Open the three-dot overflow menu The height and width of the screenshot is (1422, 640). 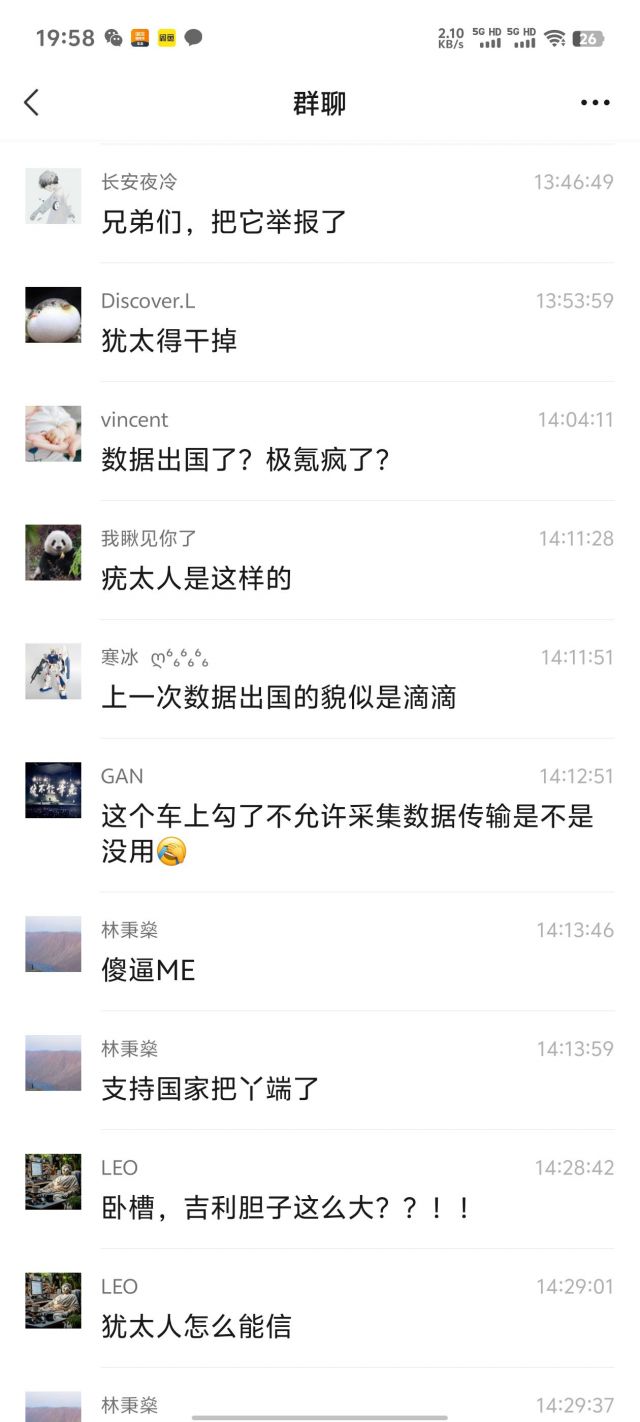[x=594, y=102]
